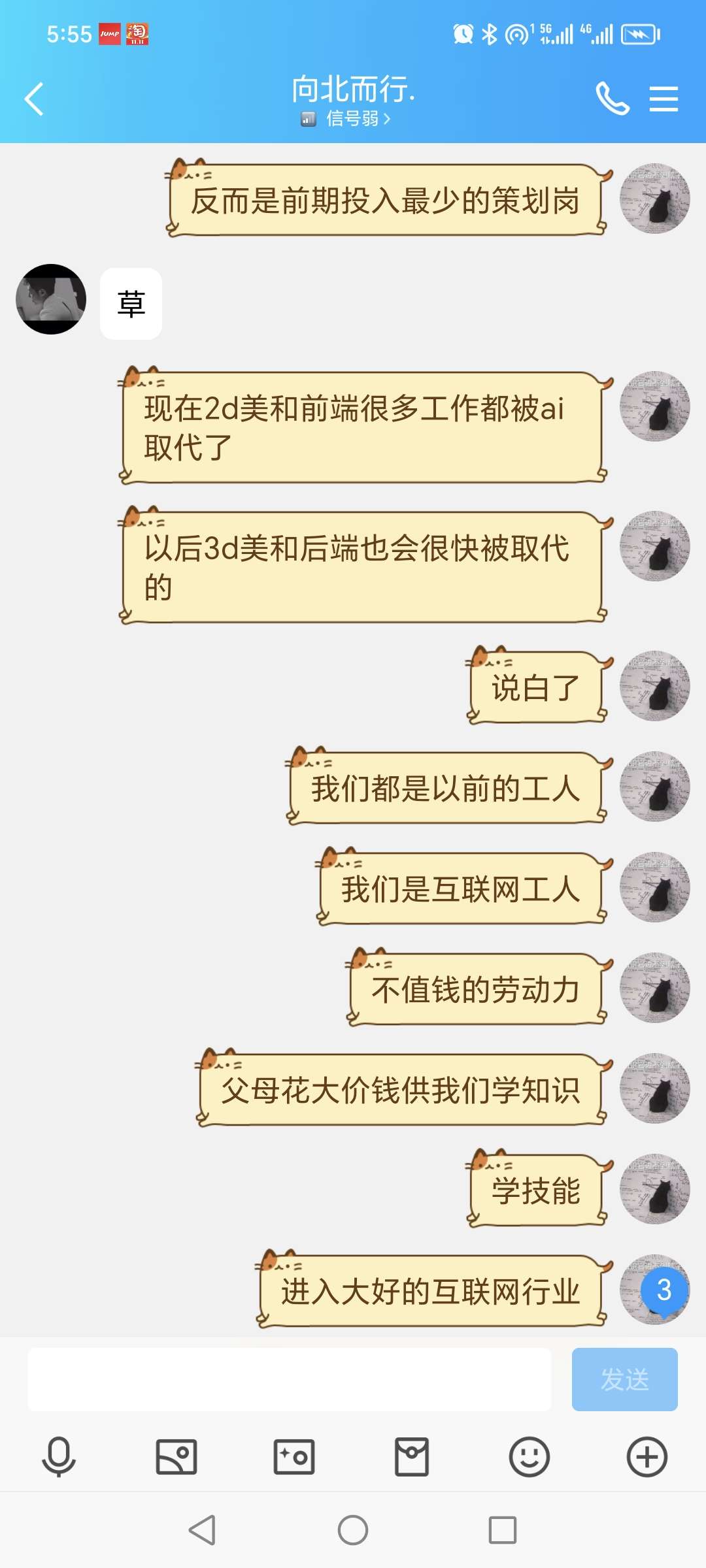Image resolution: width=706 pixels, height=1568 pixels.
Task: Open my avatar next to 说白了
Action: [655, 686]
